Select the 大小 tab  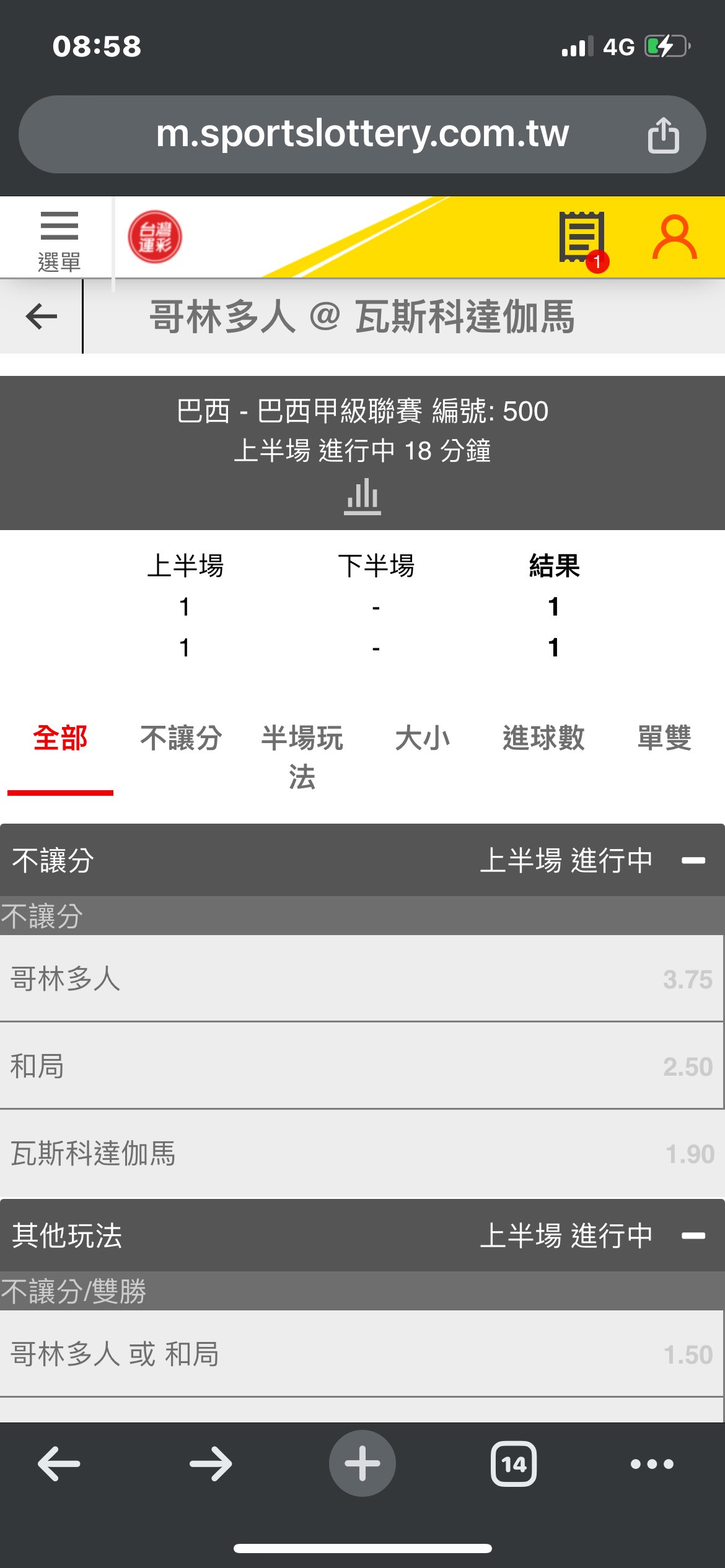pyautogui.click(x=423, y=738)
